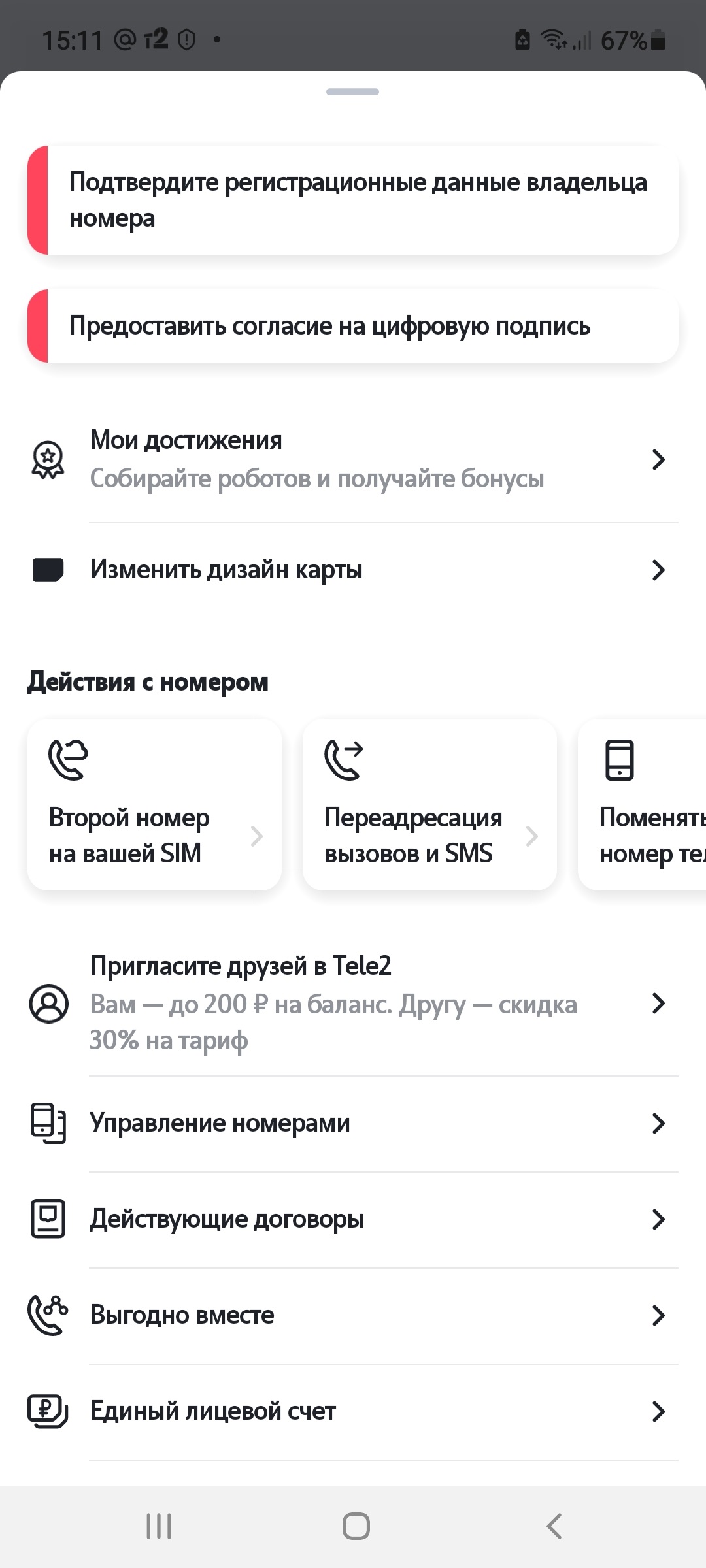Go to the home screen
706x1568 pixels.
point(356,1527)
